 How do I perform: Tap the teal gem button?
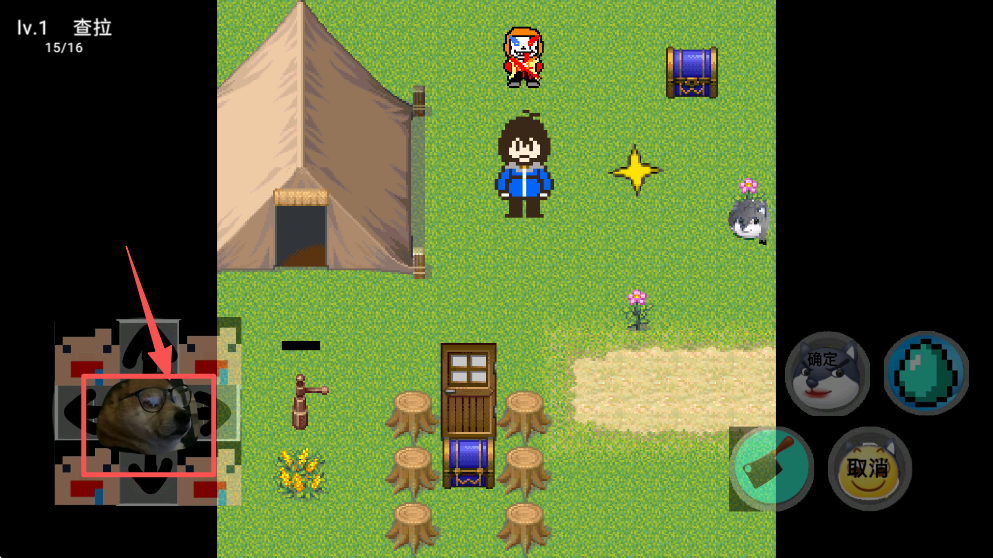926,373
